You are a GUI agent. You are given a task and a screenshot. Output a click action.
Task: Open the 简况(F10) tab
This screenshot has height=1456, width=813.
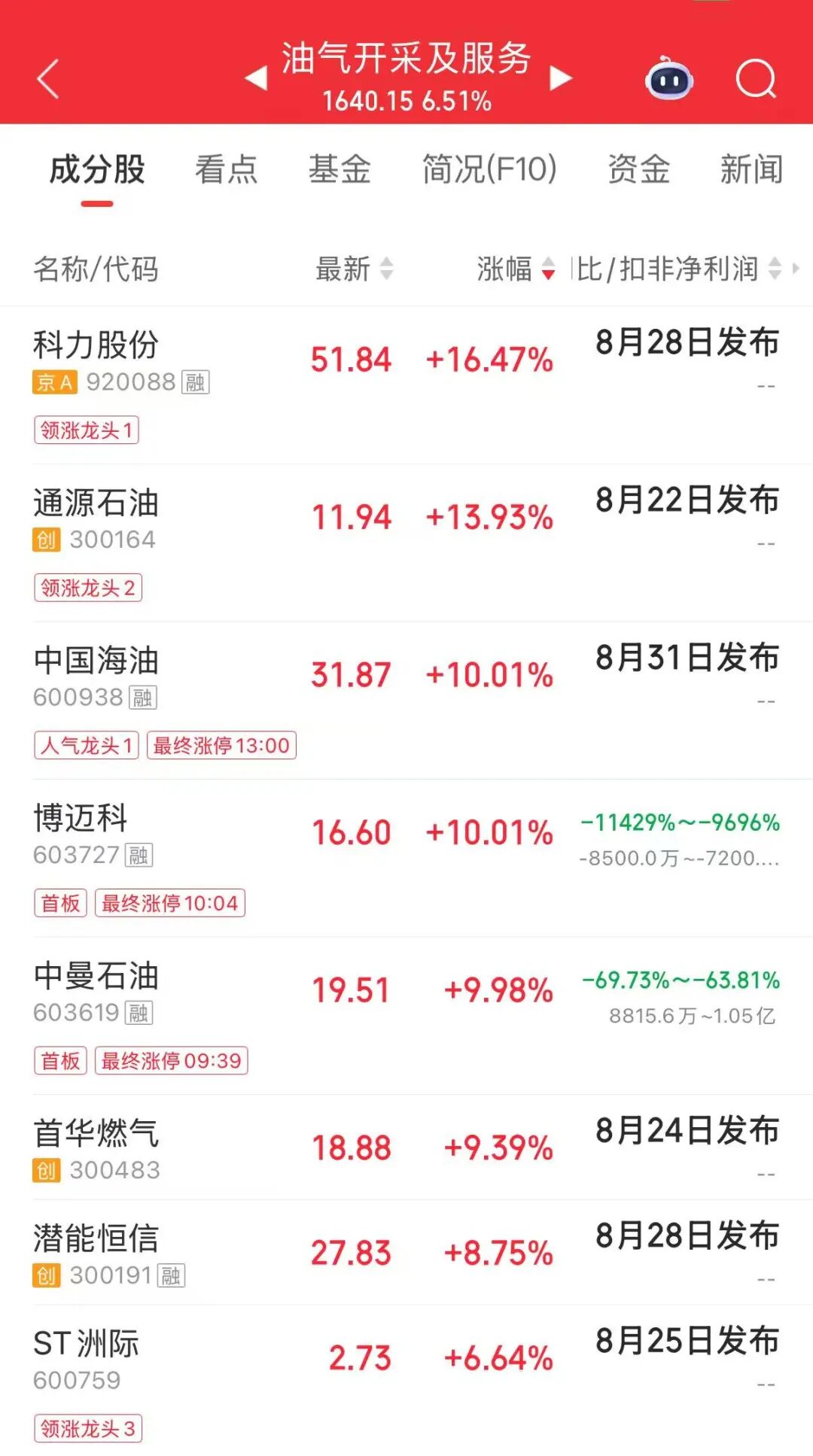[489, 169]
